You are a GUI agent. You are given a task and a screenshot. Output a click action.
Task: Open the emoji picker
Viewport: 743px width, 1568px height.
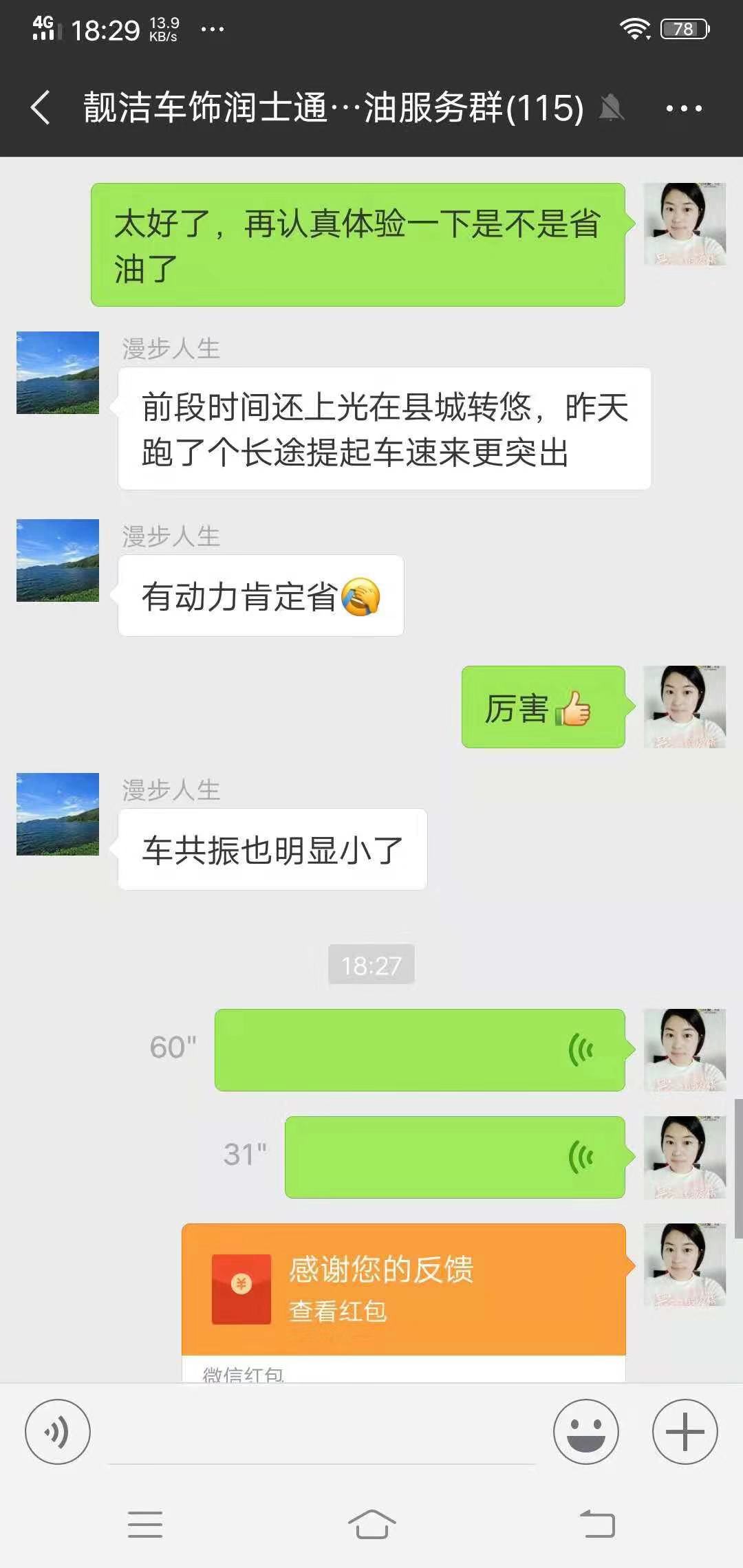tap(585, 1432)
